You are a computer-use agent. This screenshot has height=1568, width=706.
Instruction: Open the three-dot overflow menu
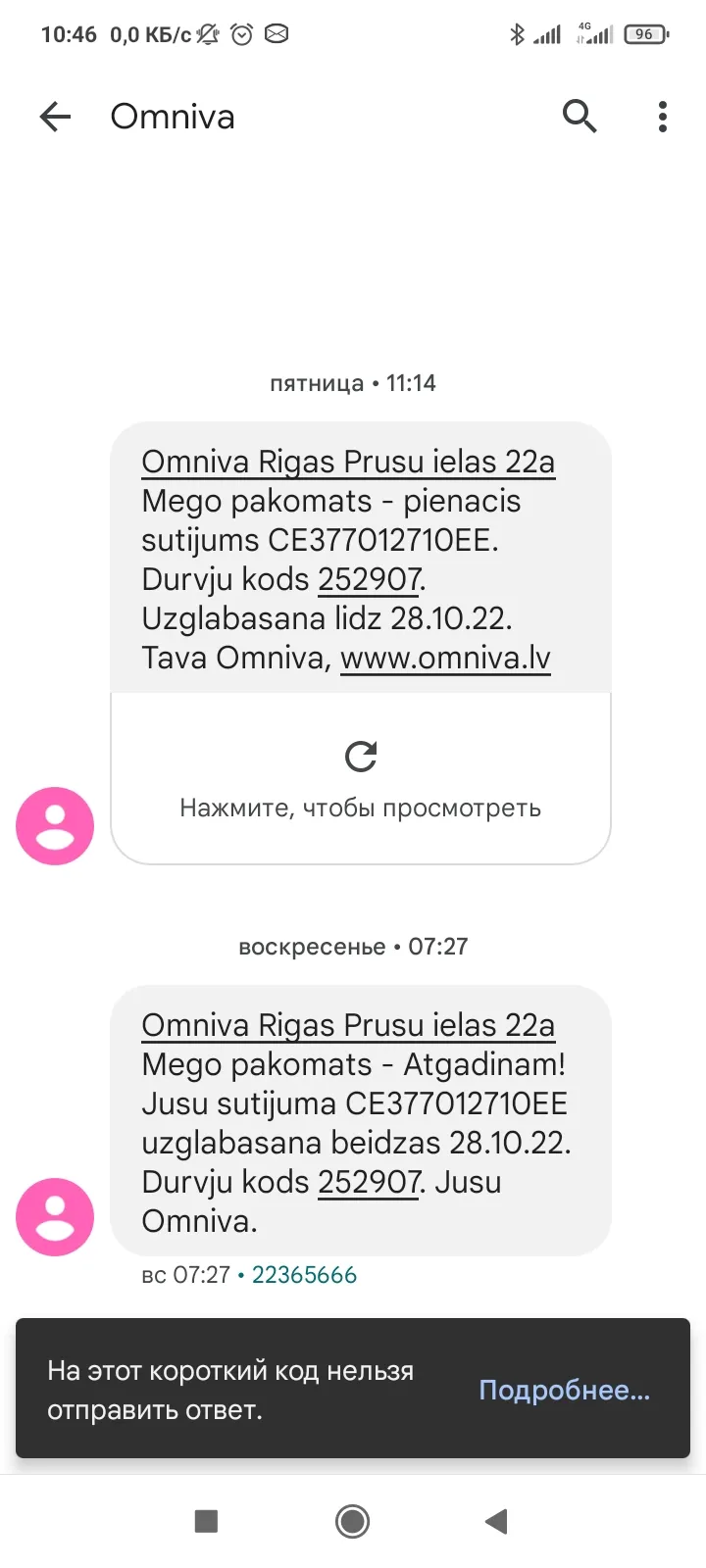663,117
